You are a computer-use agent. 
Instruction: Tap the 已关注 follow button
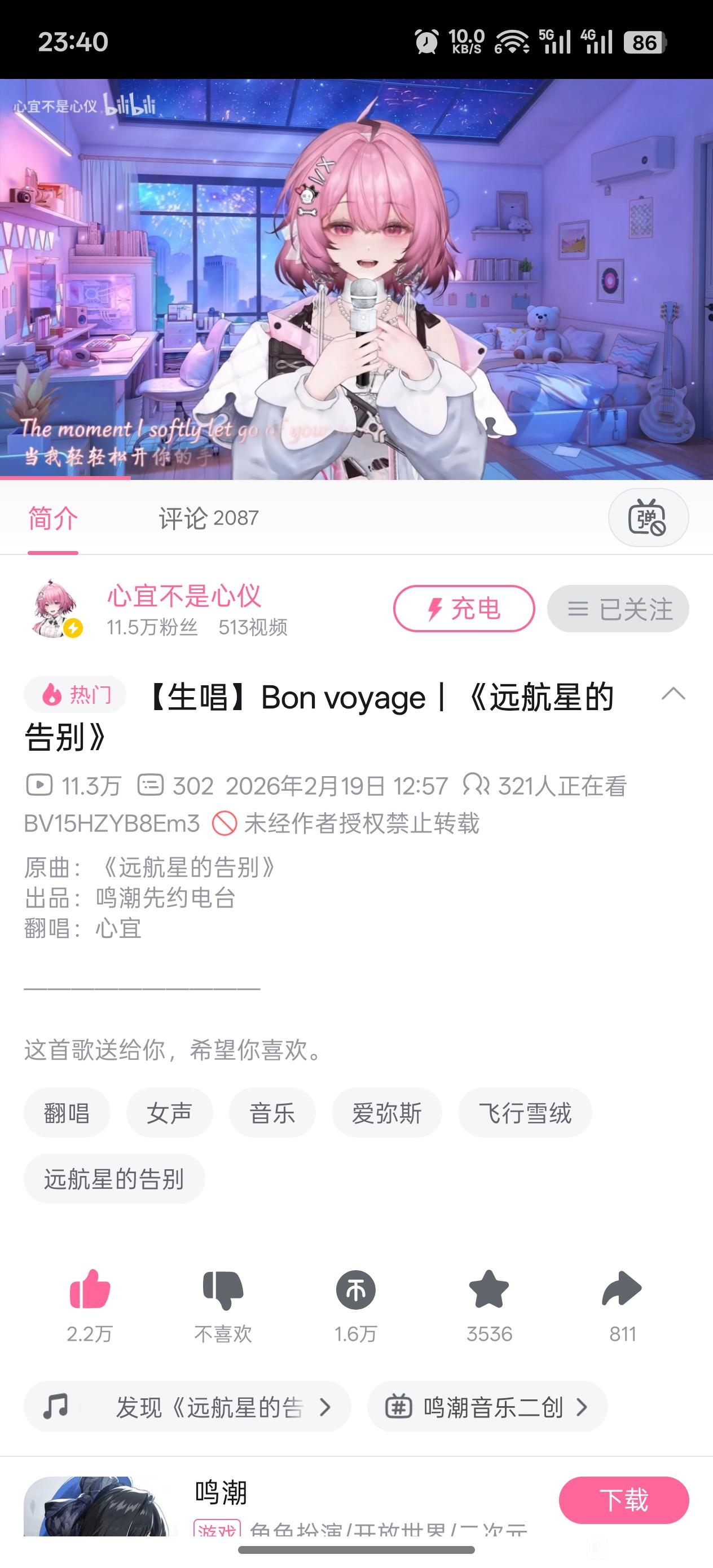[618, 609]
